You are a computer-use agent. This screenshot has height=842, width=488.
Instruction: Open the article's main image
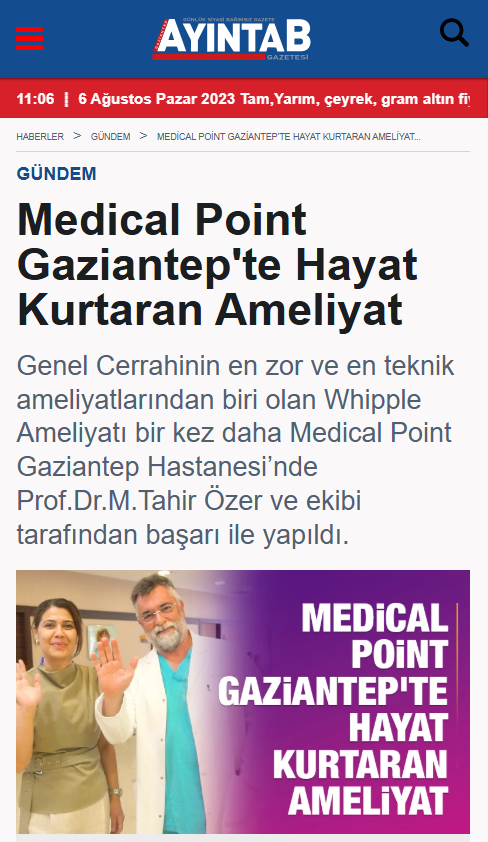(x=243, y=702)
